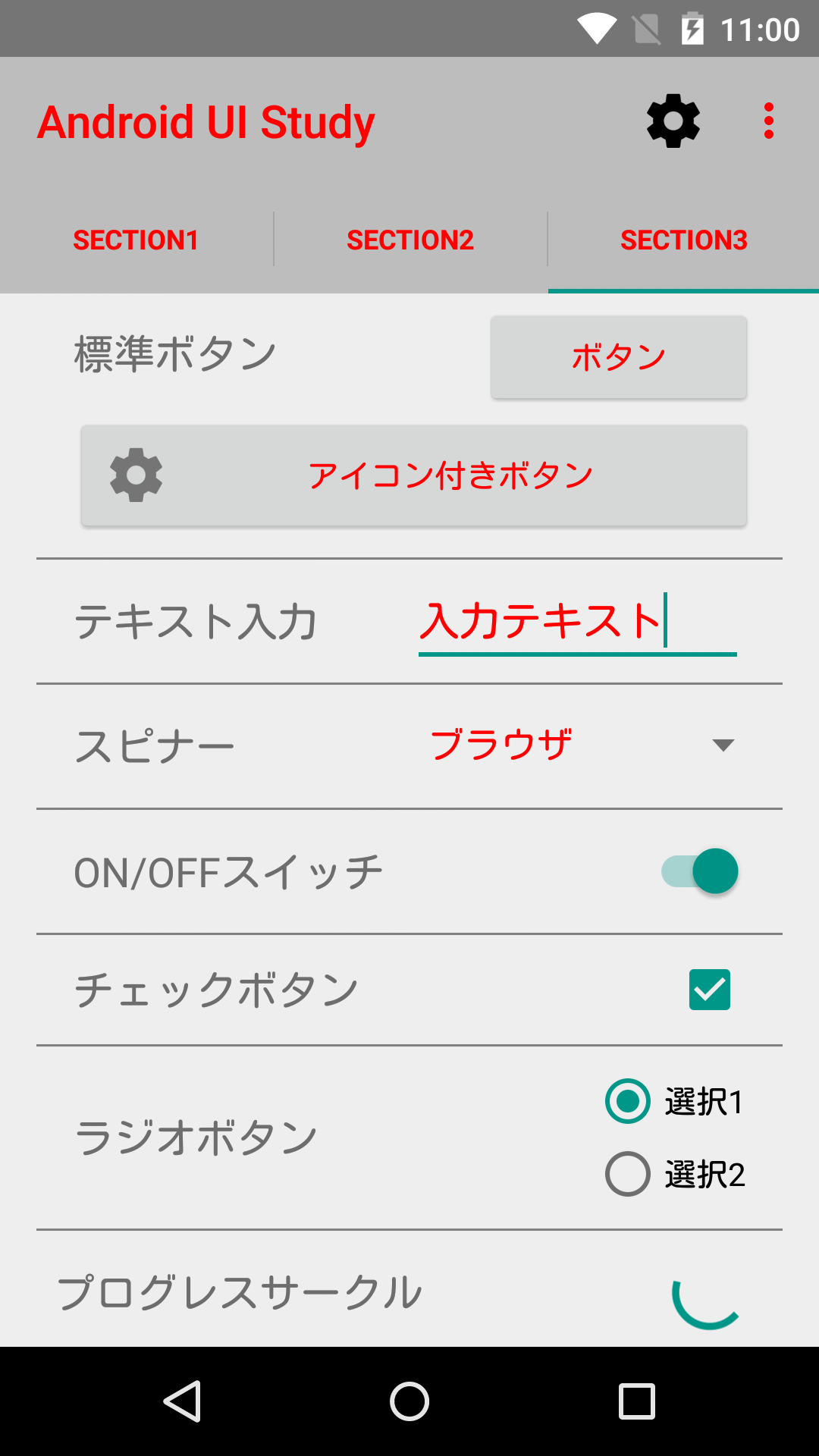Focus the 入力テキスト text field
The image size is (819, 1456).
point(576,622)
